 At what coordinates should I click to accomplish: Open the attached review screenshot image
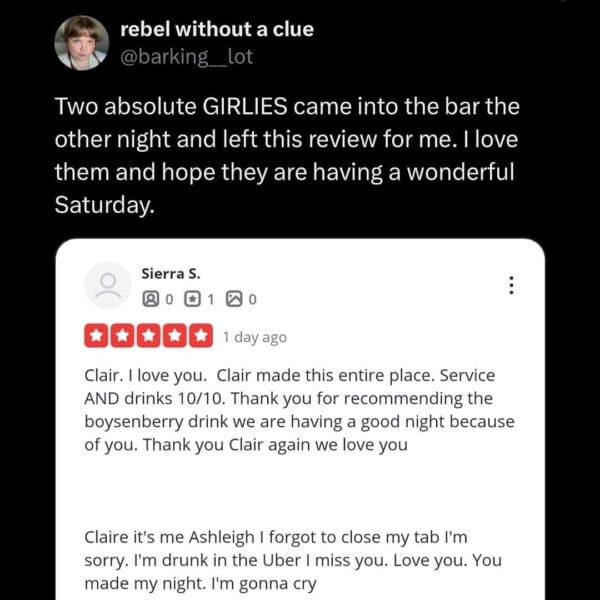(300, 420)
